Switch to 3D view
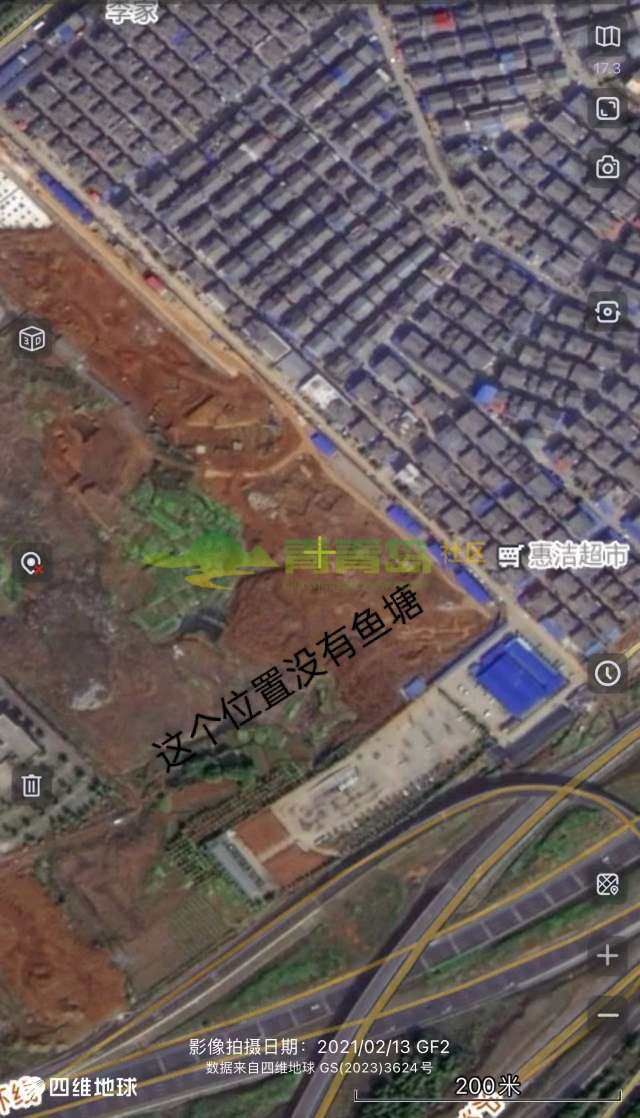 pyautogui.click(x=32, y=339)
